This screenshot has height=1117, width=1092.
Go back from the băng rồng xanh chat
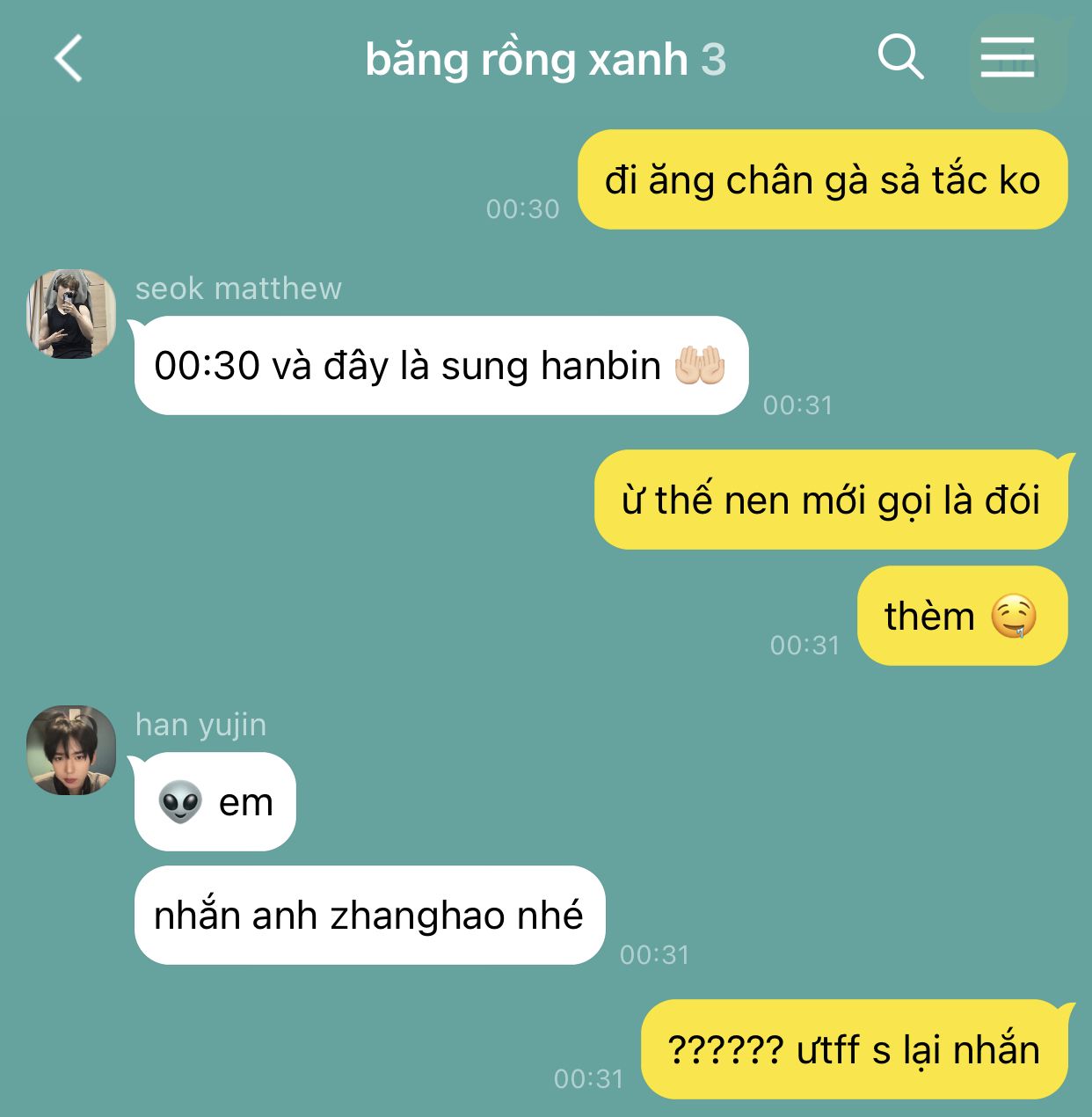(69, 59)
